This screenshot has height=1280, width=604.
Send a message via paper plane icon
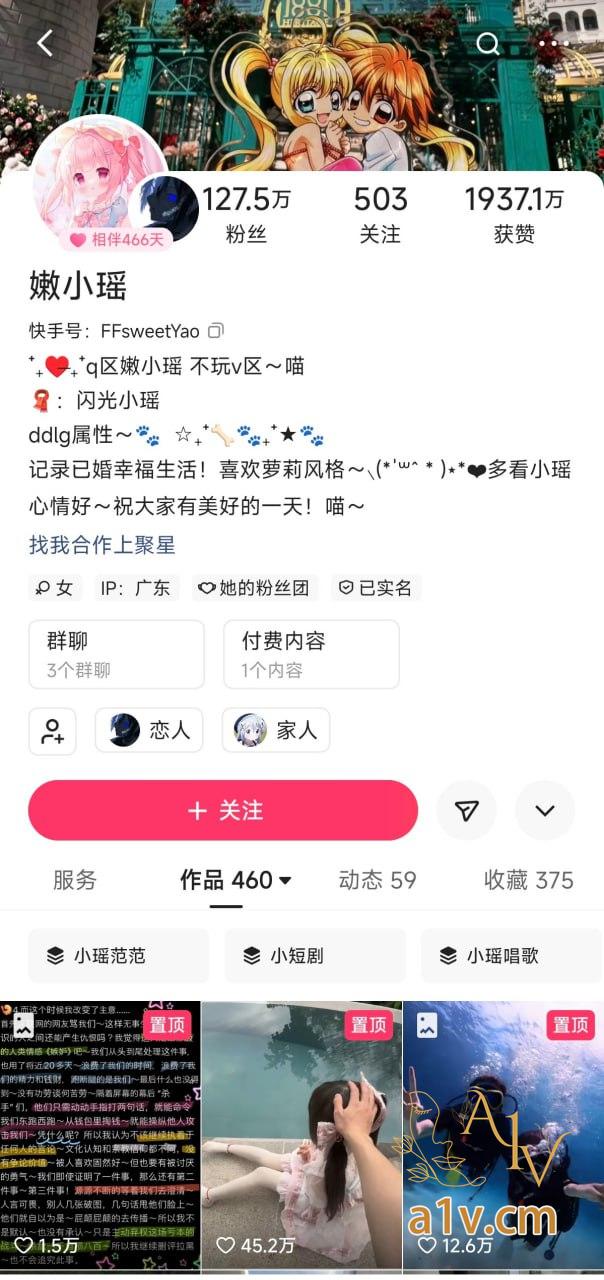466,810
